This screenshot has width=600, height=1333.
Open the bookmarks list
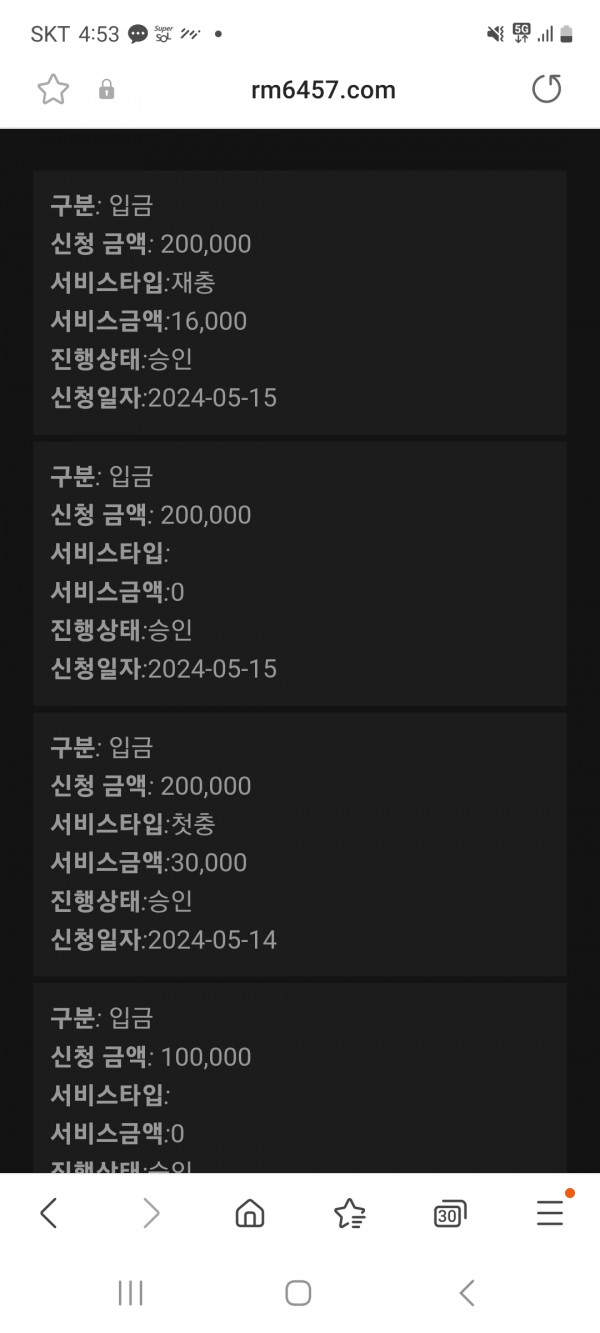click(349, 1214)
